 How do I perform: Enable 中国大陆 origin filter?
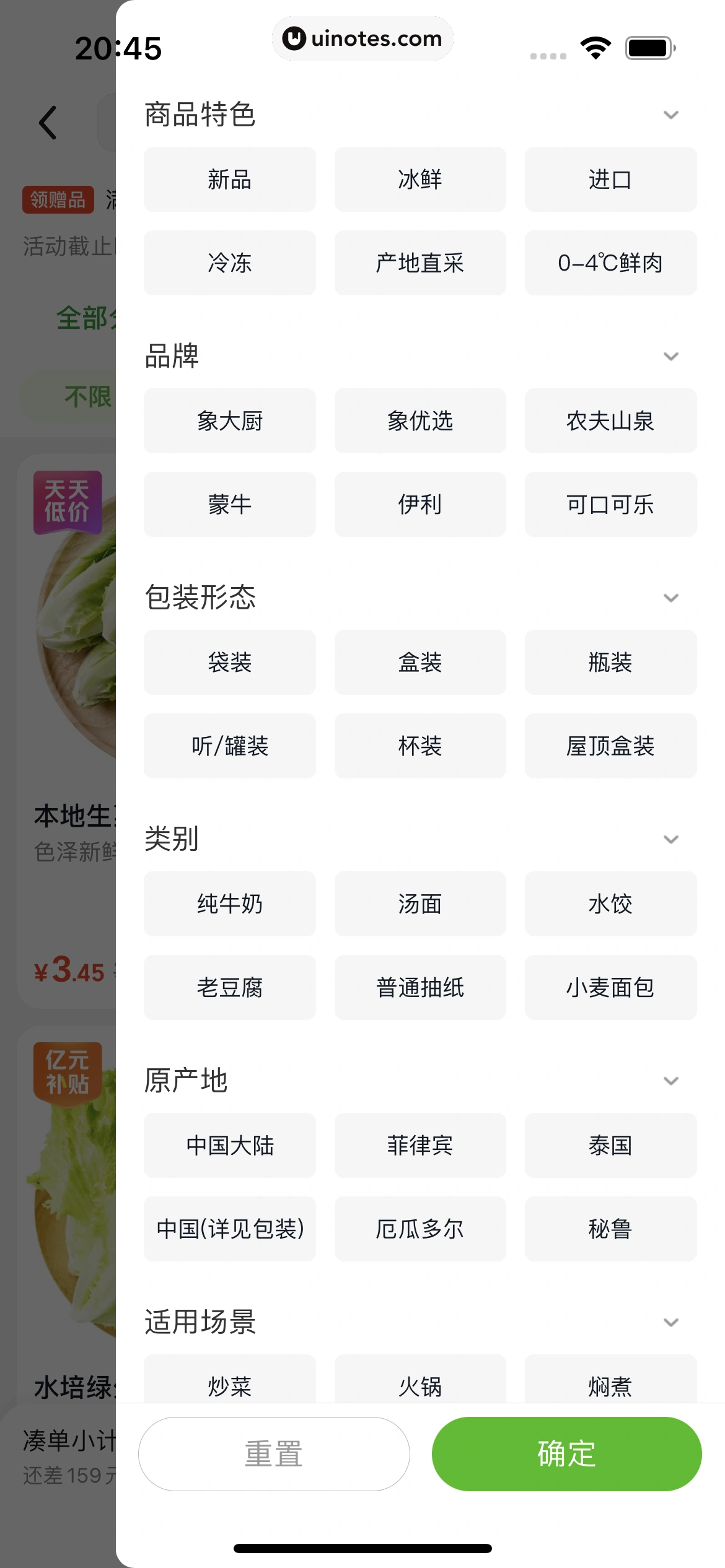point(229,1145)
